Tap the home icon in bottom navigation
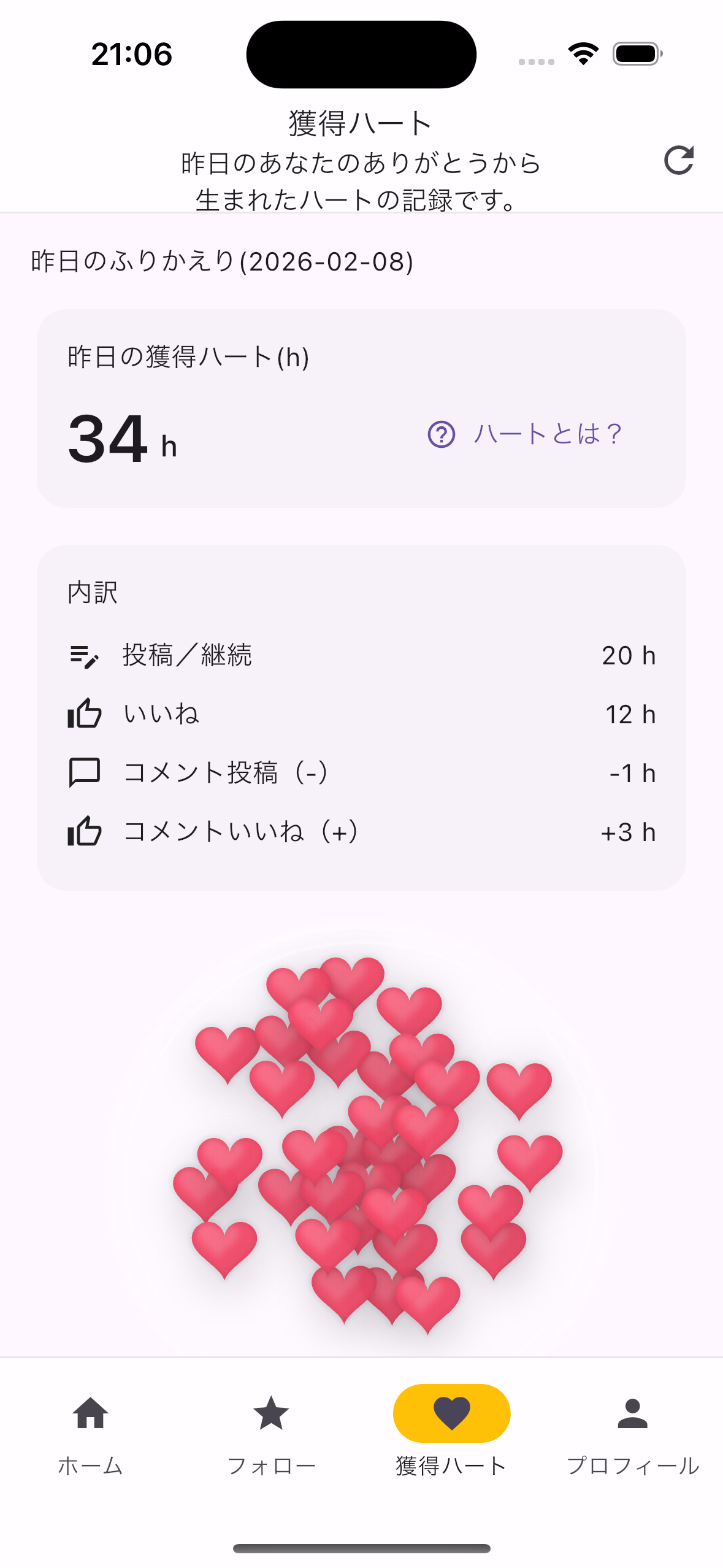723x1568 pixels. 90,1413
